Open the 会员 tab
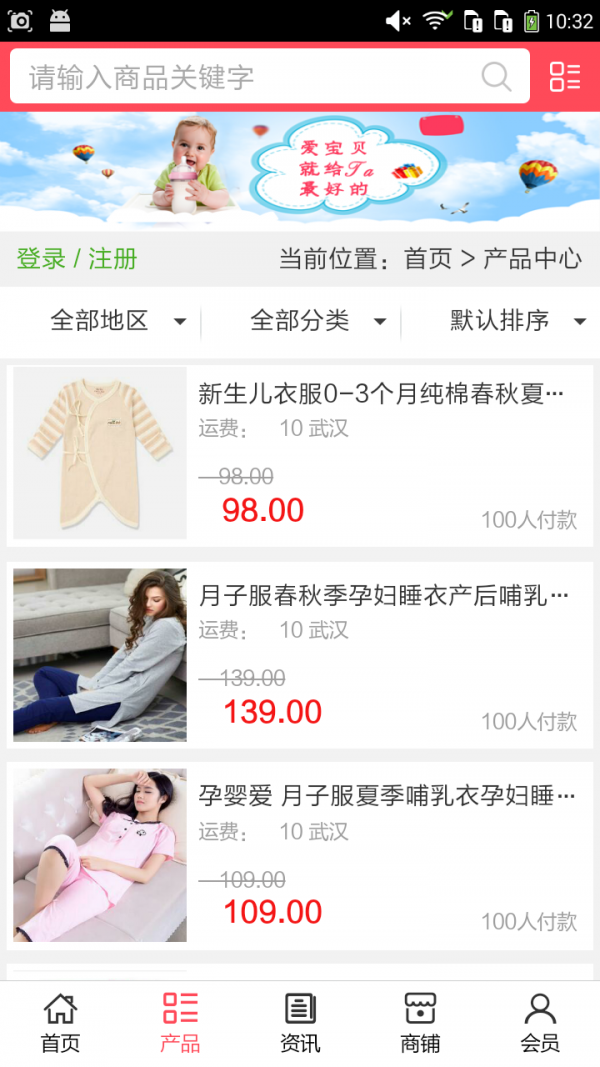This screenshot has width=600, height=1067. pyautogui.click(x=540, y=1022)
